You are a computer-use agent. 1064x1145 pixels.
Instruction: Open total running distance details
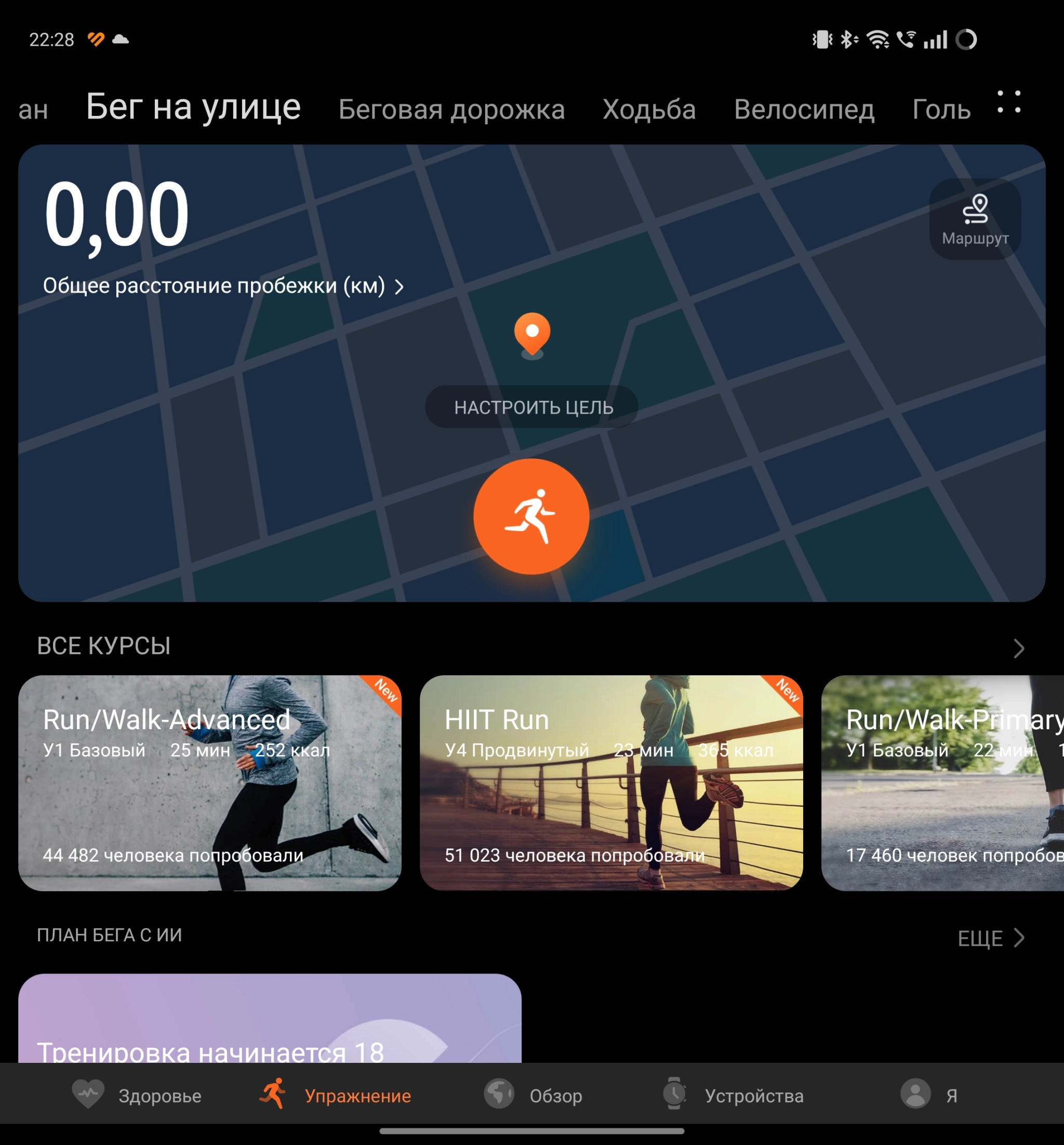pos(223,286)
